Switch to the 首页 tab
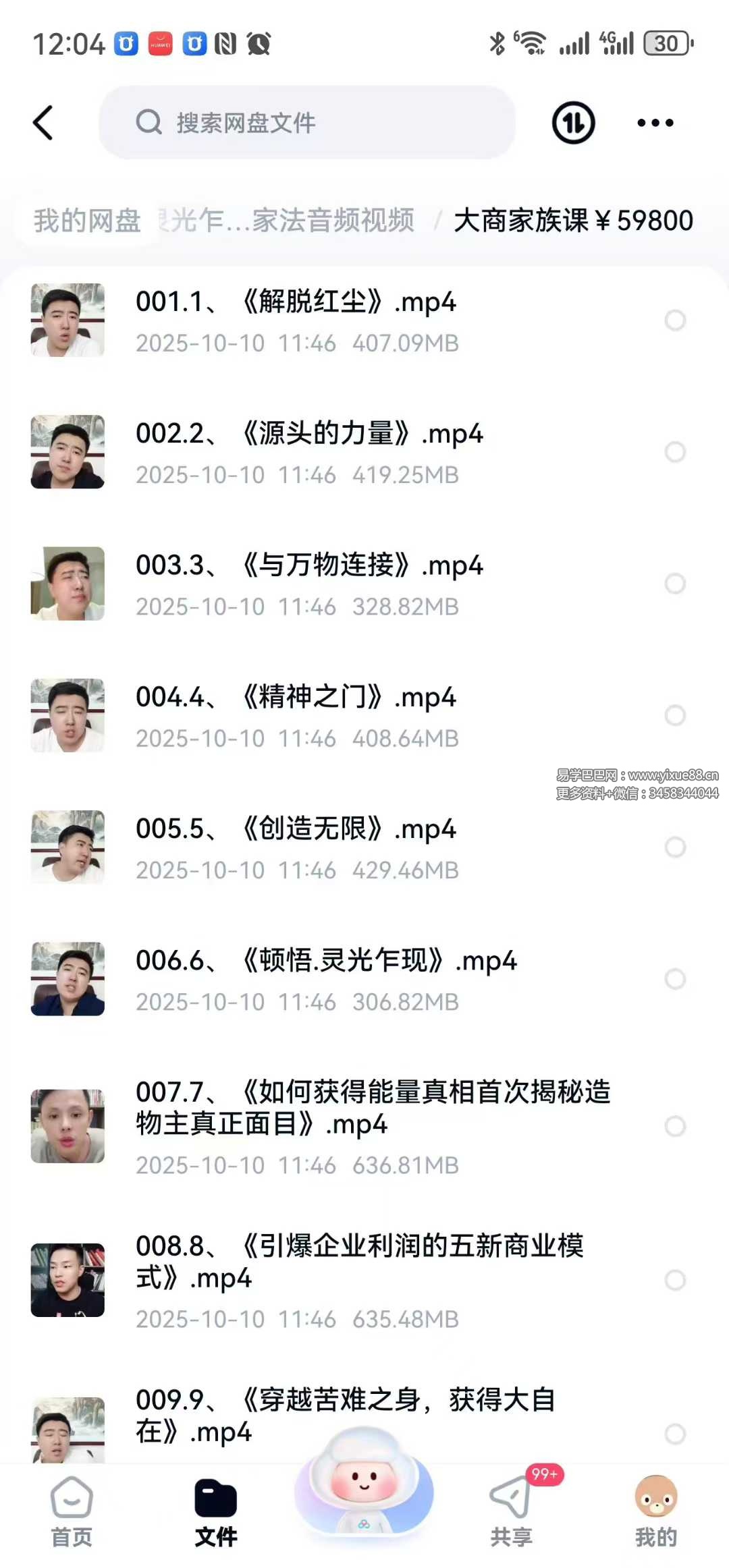729x1568 pixels. (x=72, y=1511)
